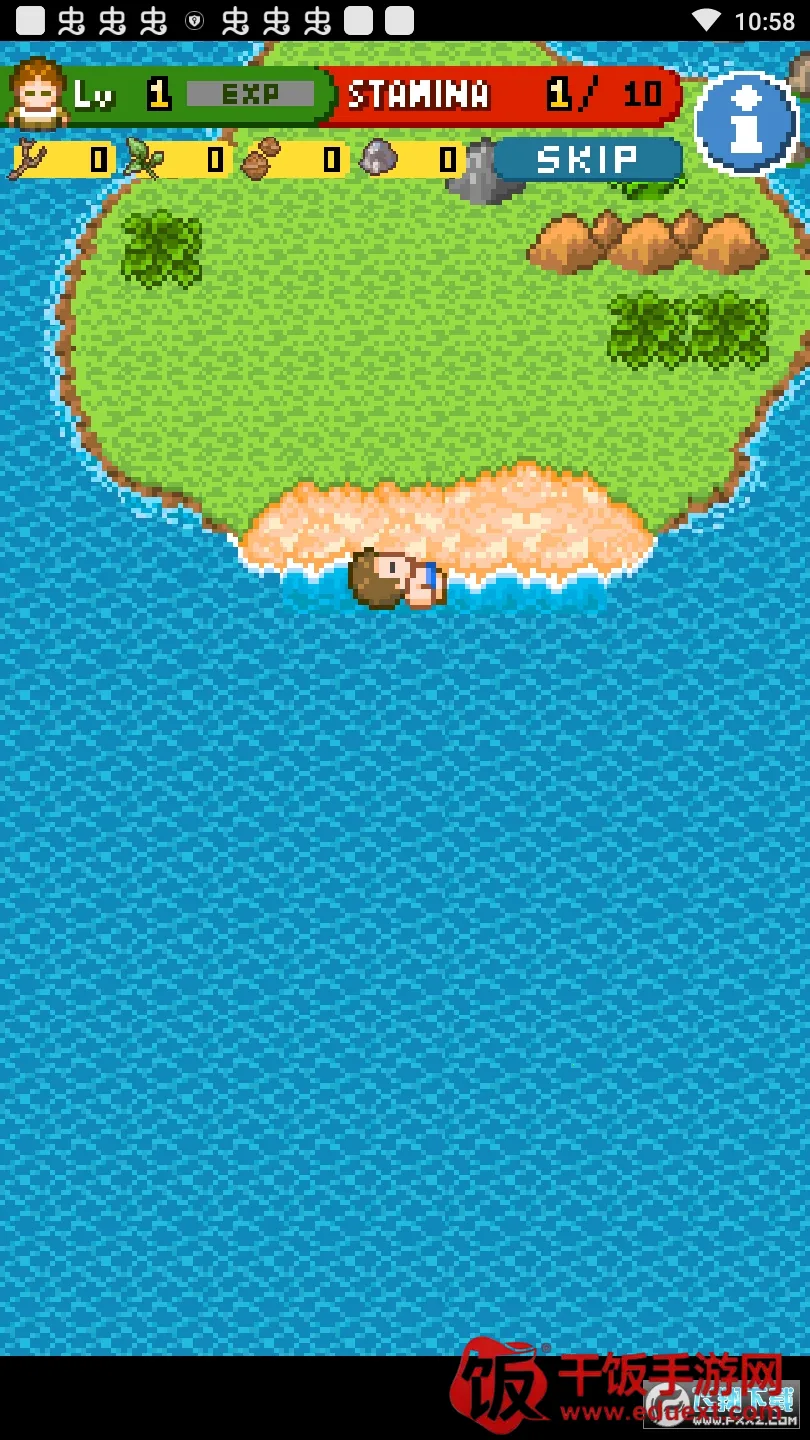The width and height of the screenshot is (810, 1440).
Task: Open the blue info button
Action: click(x=744, y=123)
